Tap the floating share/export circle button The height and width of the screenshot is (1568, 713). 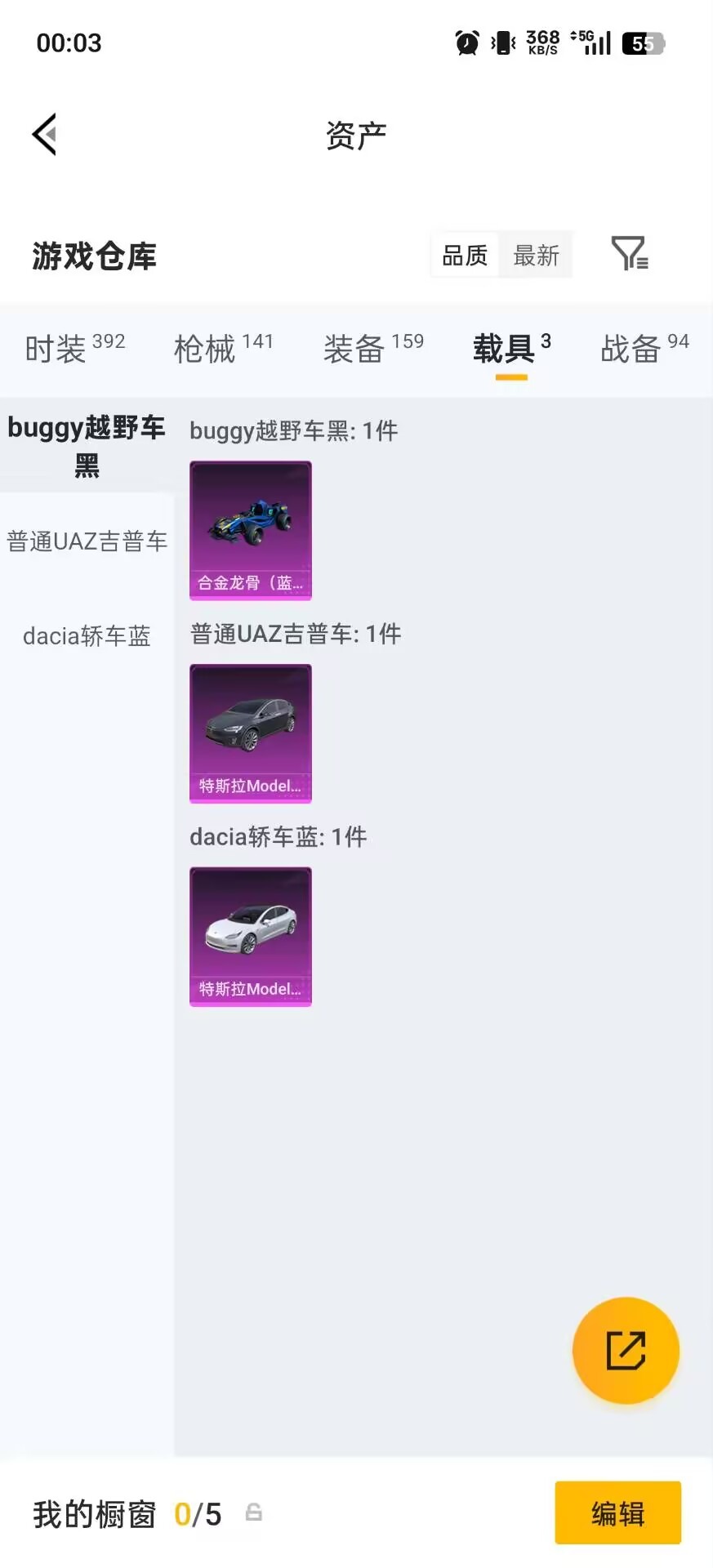tap(625, 1351)
